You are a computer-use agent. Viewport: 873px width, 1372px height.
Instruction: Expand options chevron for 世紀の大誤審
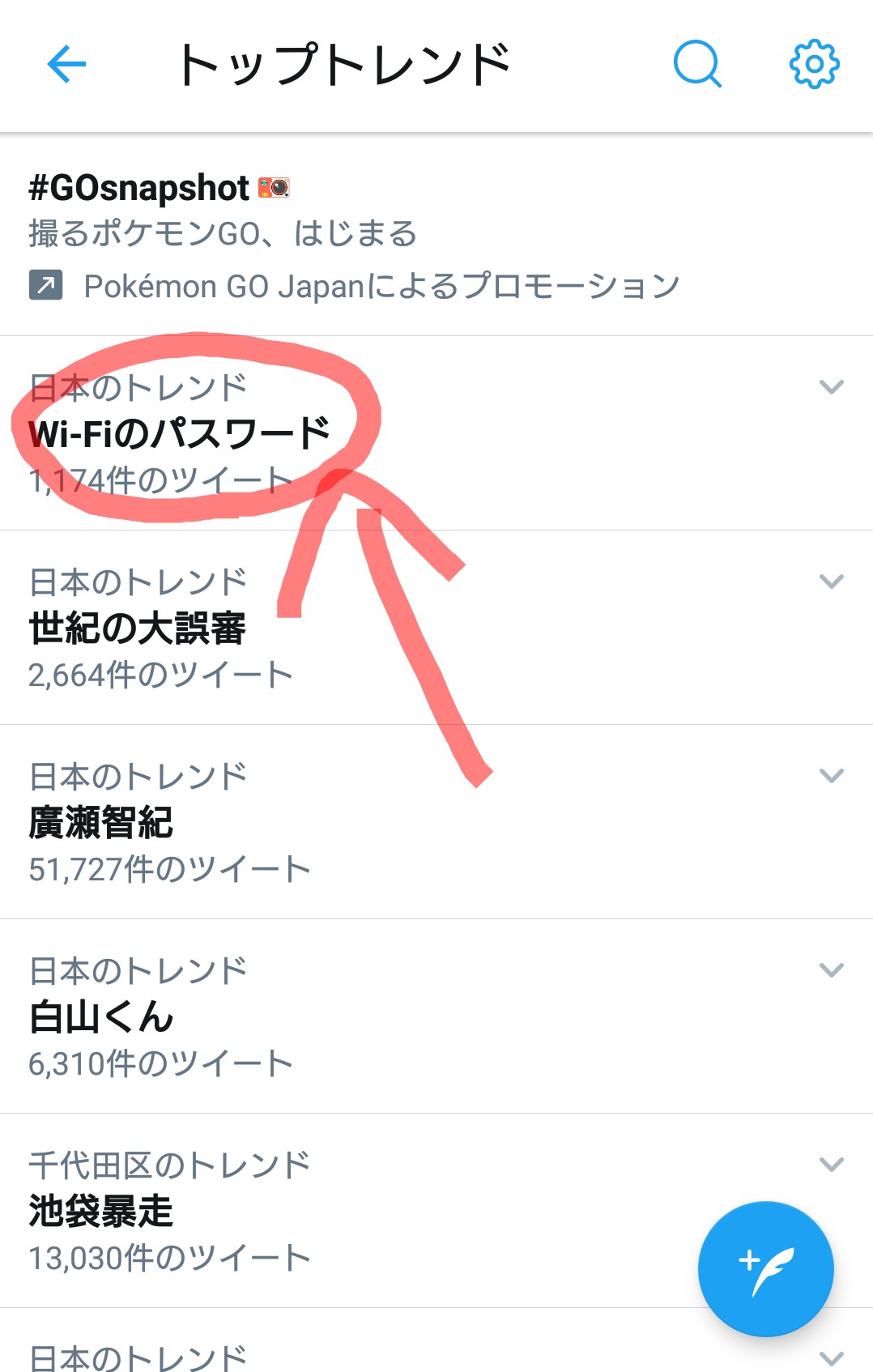point(832,582)
